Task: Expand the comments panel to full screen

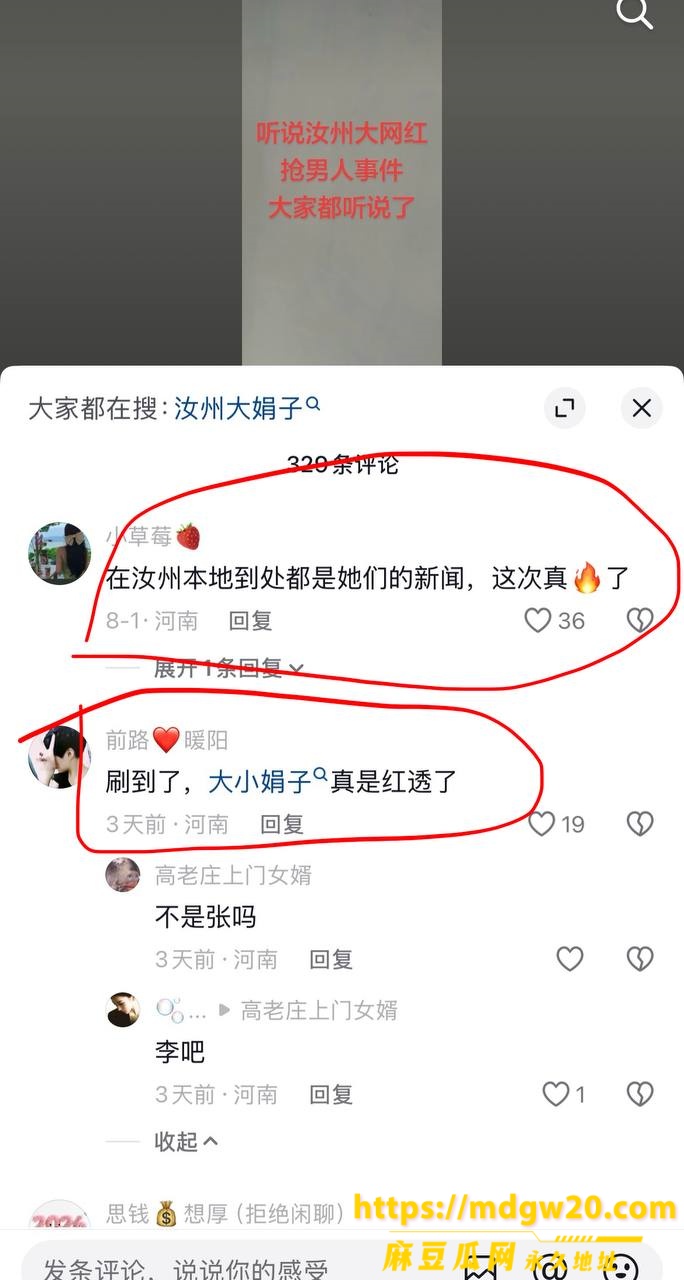Action: pos(565,407)
